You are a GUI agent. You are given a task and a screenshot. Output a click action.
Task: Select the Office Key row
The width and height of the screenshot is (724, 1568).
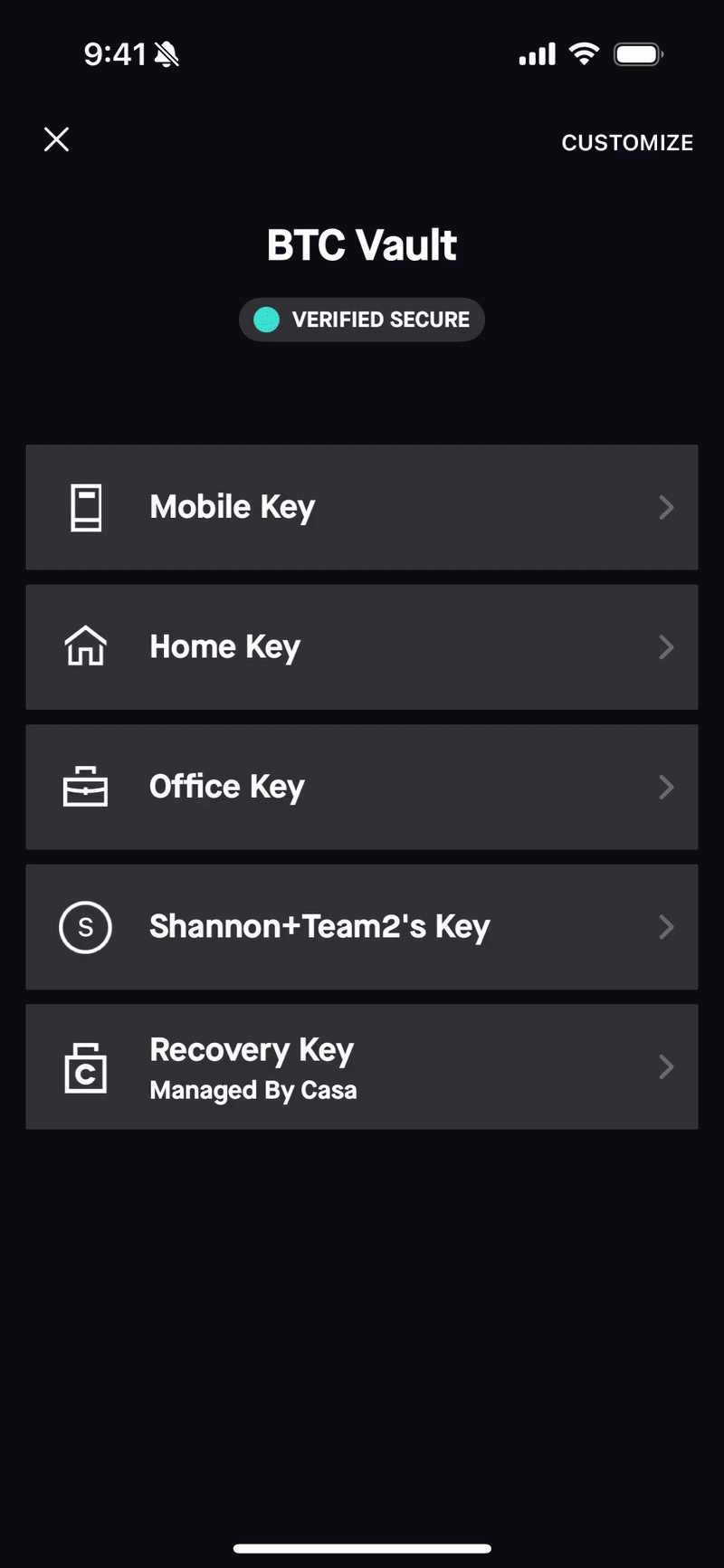coord(362,787)
